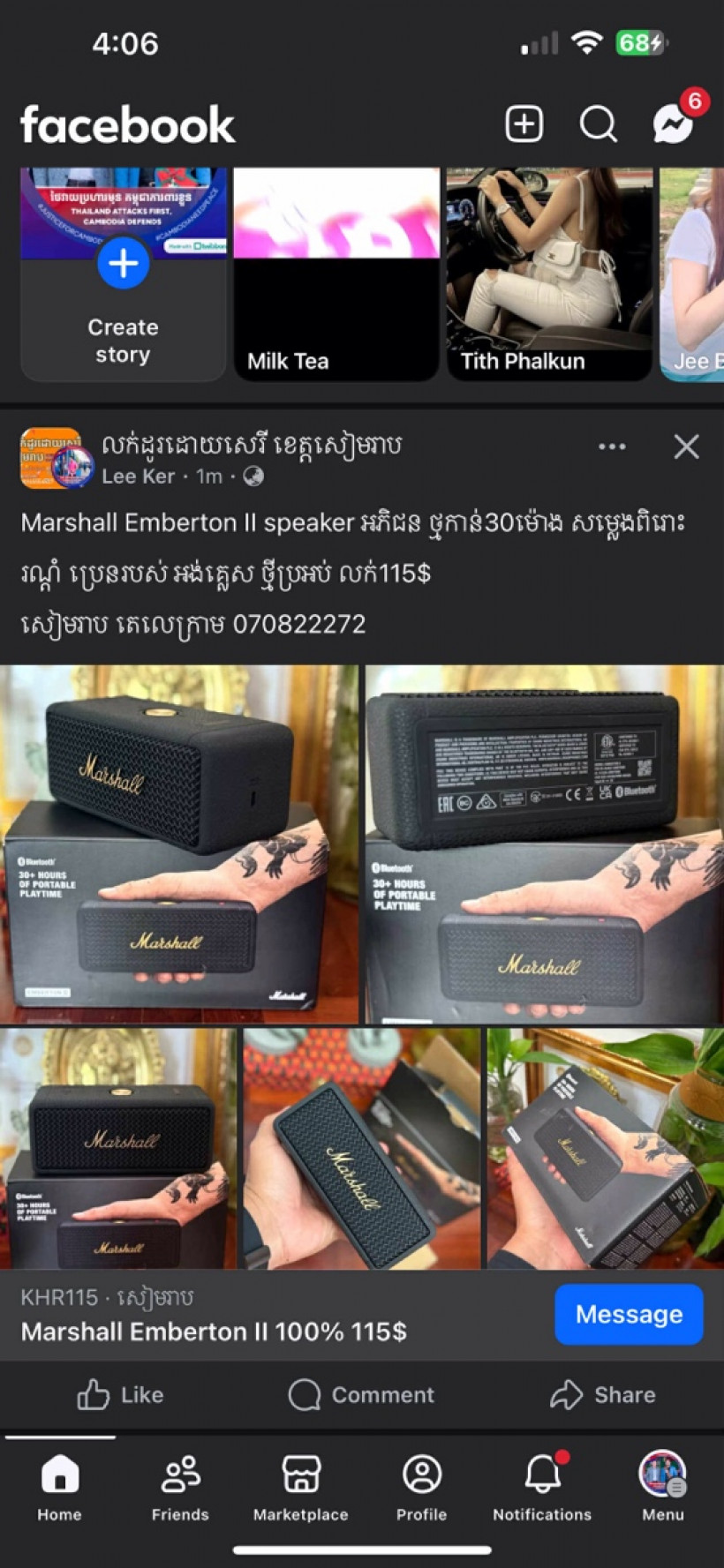The width and height of the screenshot is (724, 1568).
Task: Open Lee Ker's profile
Action: pyautogui.click(x=138, y=476)
